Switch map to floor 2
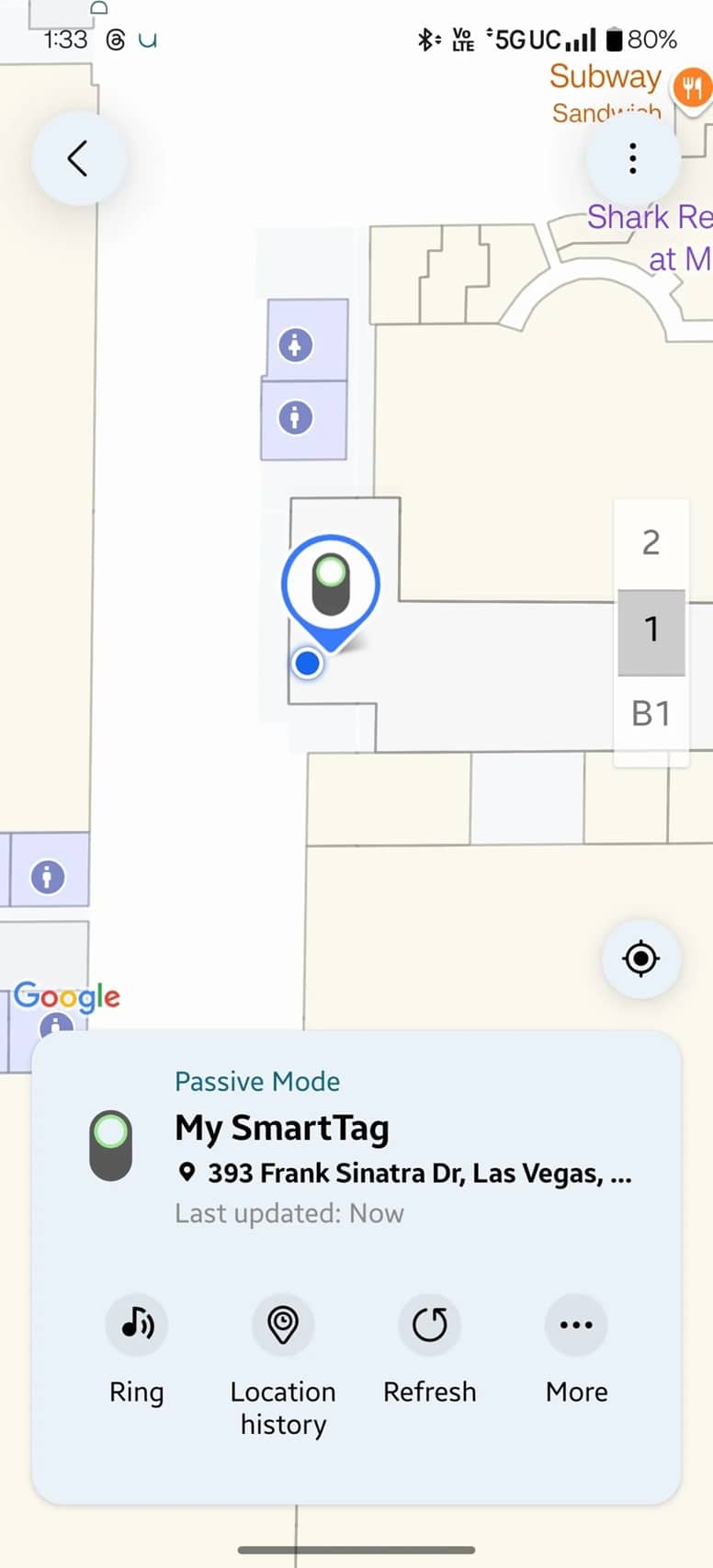This screenshot has height=1568, width=713. (651, 542)
